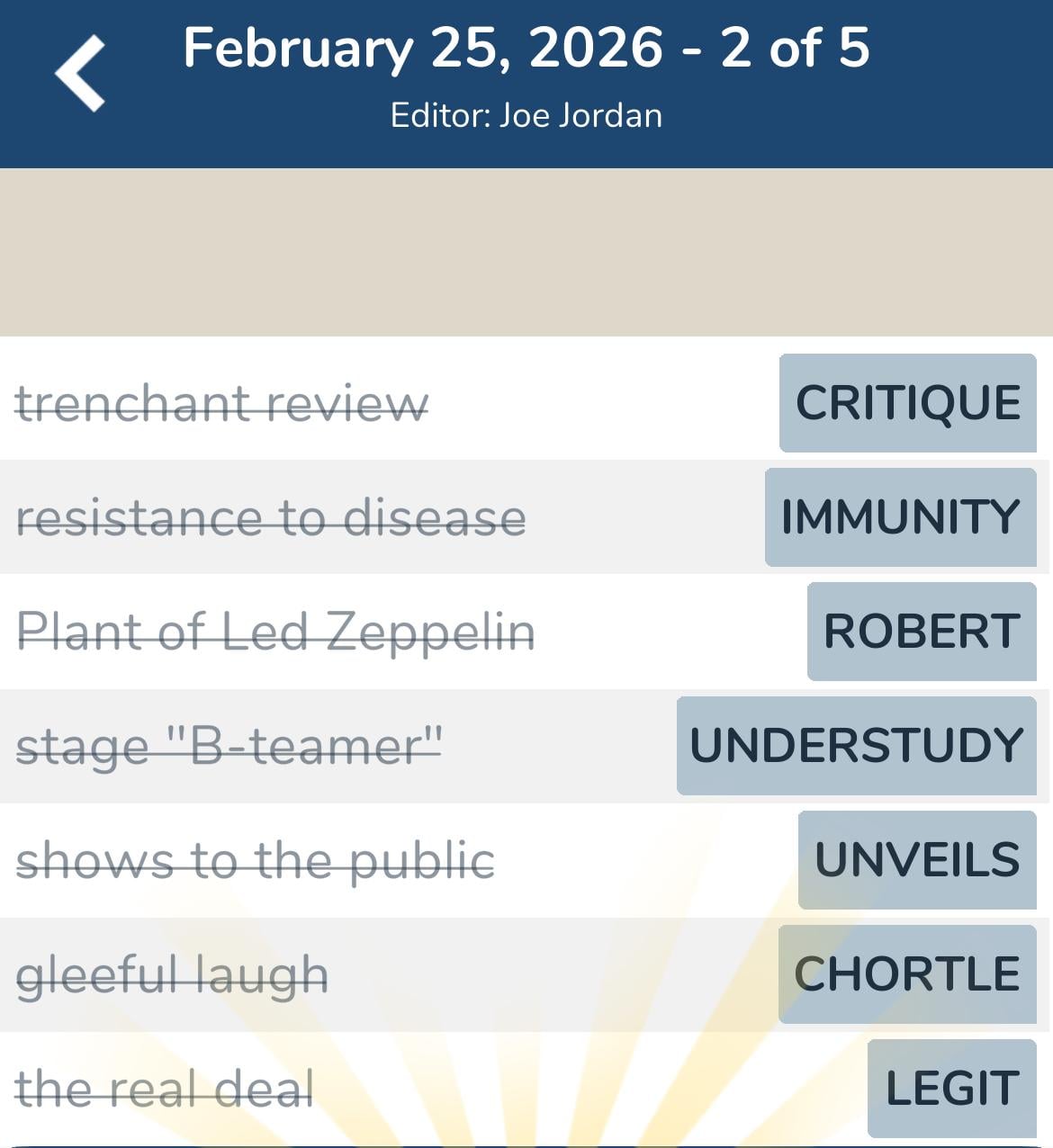Click the 'Editor: Joe Jordan' label

[x=526, y=114]
